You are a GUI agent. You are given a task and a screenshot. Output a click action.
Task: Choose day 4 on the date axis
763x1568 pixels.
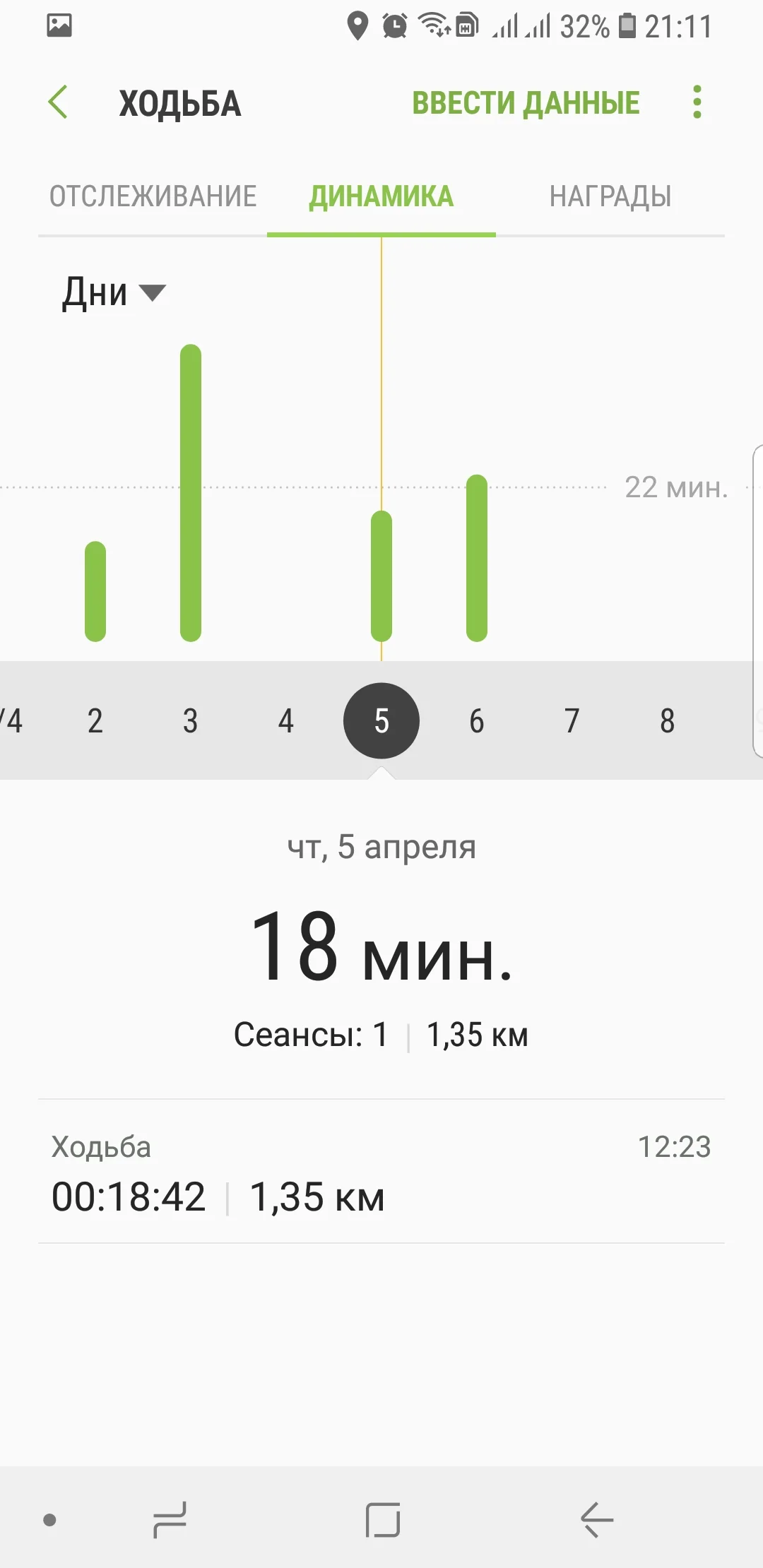click(286, 721)
